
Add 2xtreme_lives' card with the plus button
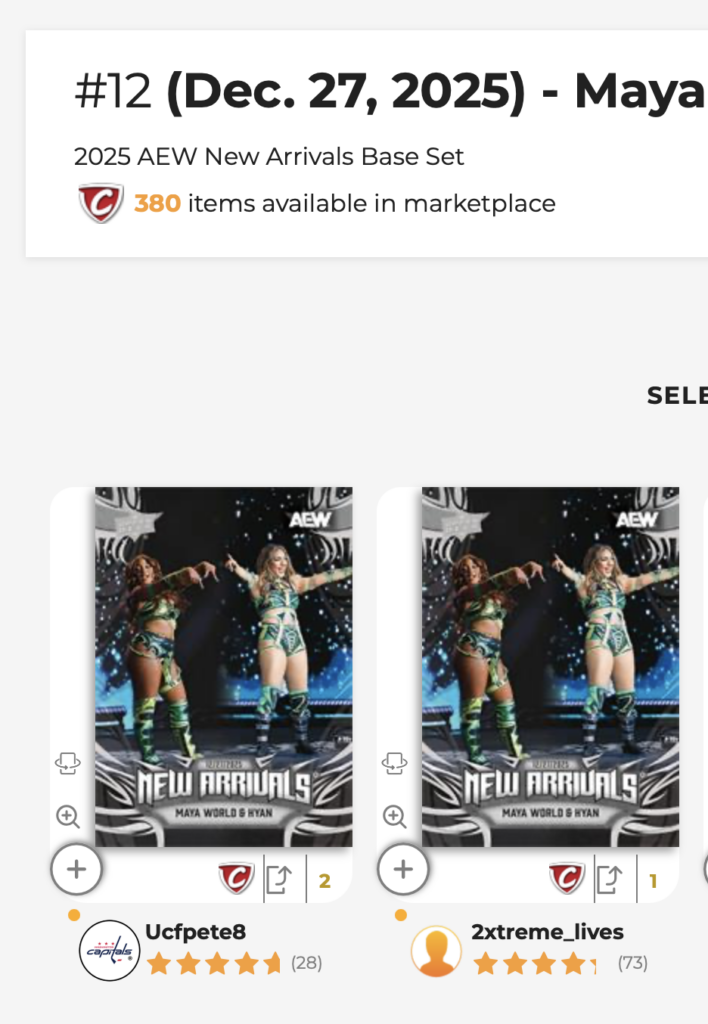click(403, 869)
